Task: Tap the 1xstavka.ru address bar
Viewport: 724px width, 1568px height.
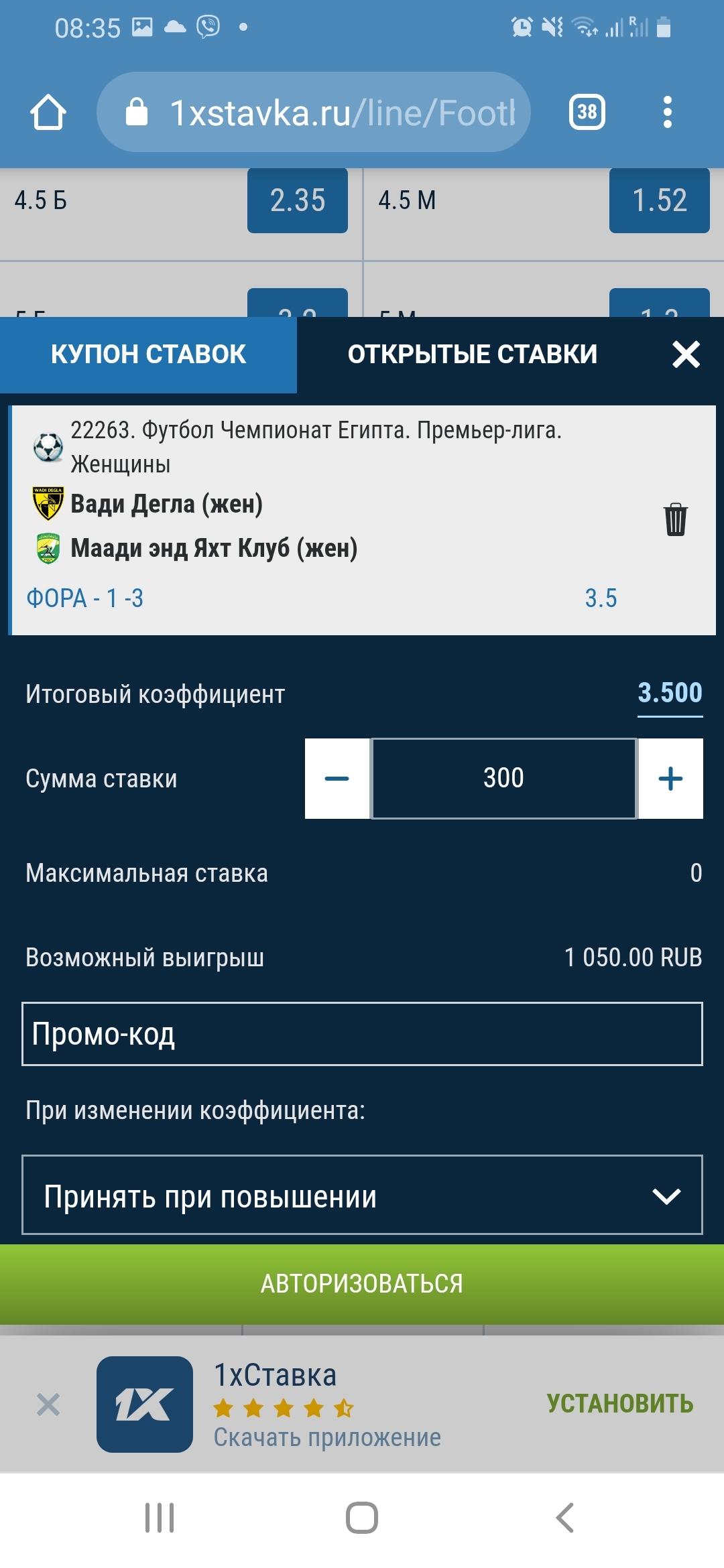Action: click(x=314, y=112)
